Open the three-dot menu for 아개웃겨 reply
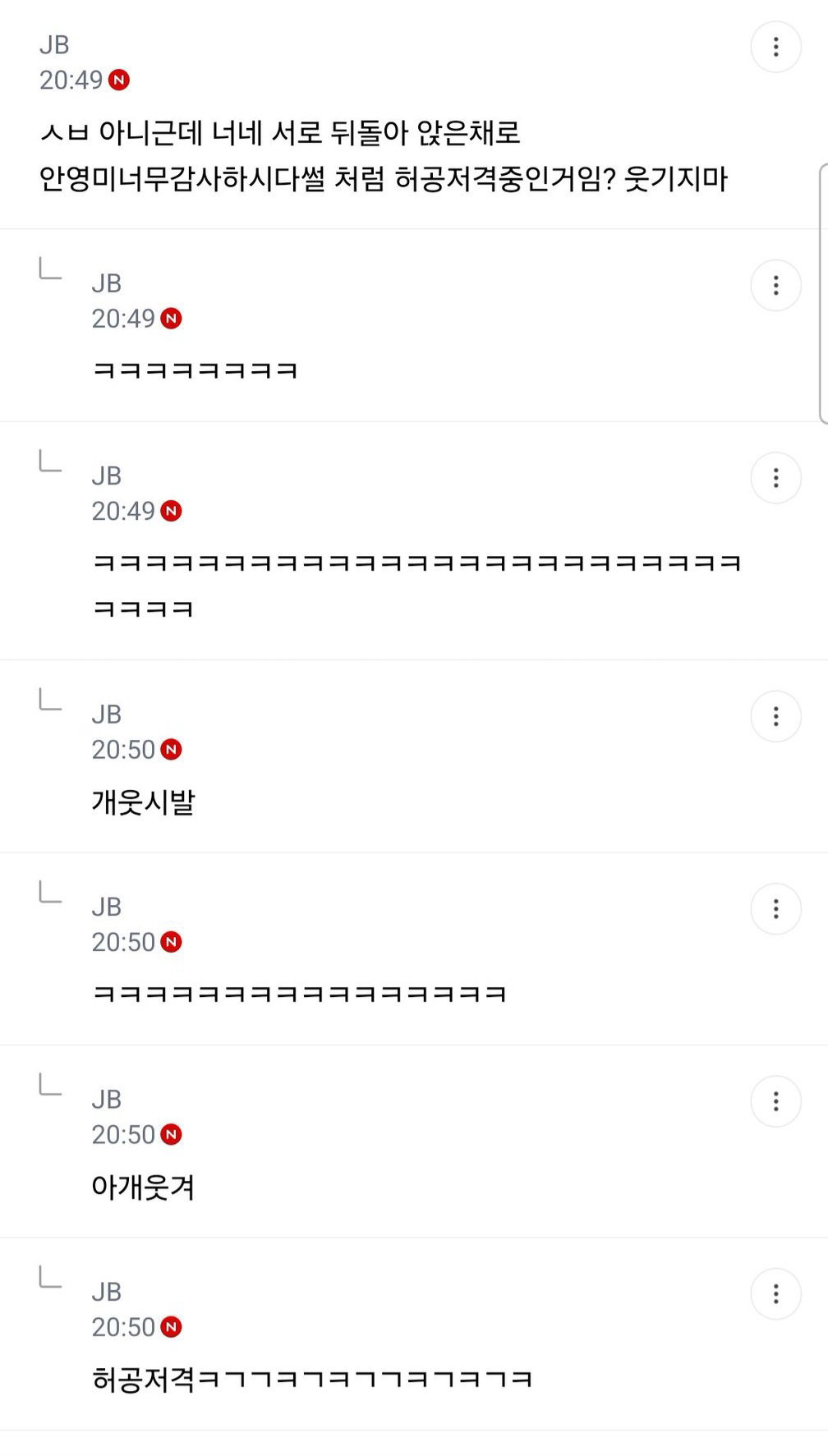This screenshot has width=828, height=1456. tap(775, 1101)
